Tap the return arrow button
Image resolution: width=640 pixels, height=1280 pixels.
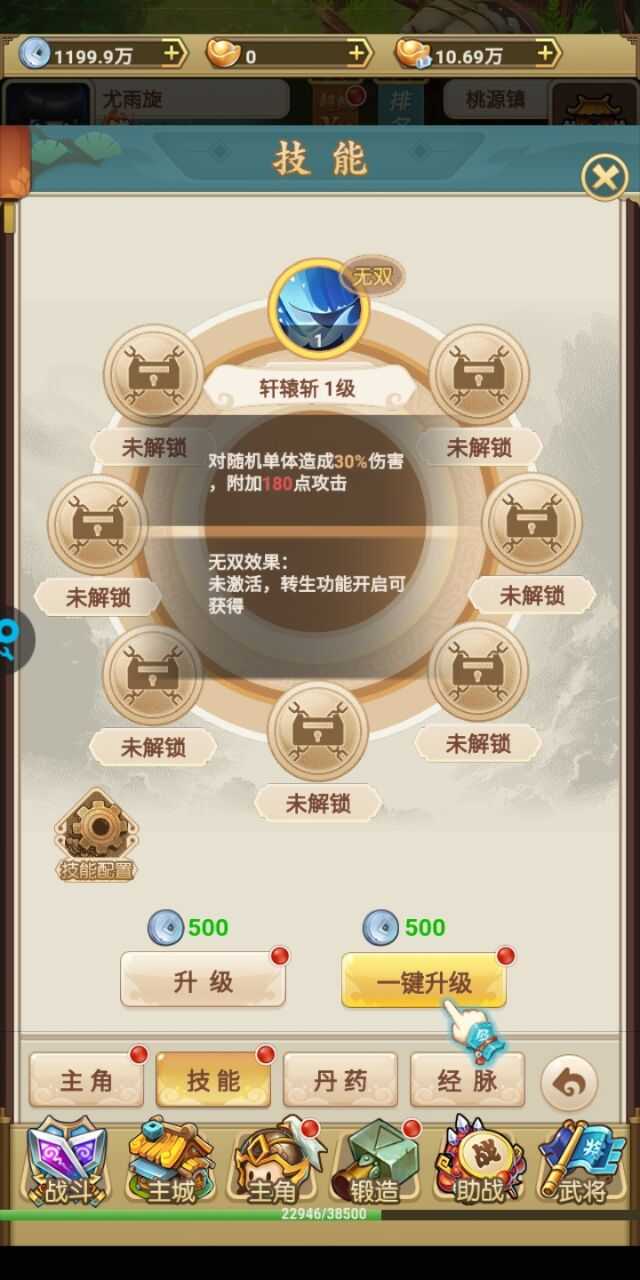[x=569, y=1082]
